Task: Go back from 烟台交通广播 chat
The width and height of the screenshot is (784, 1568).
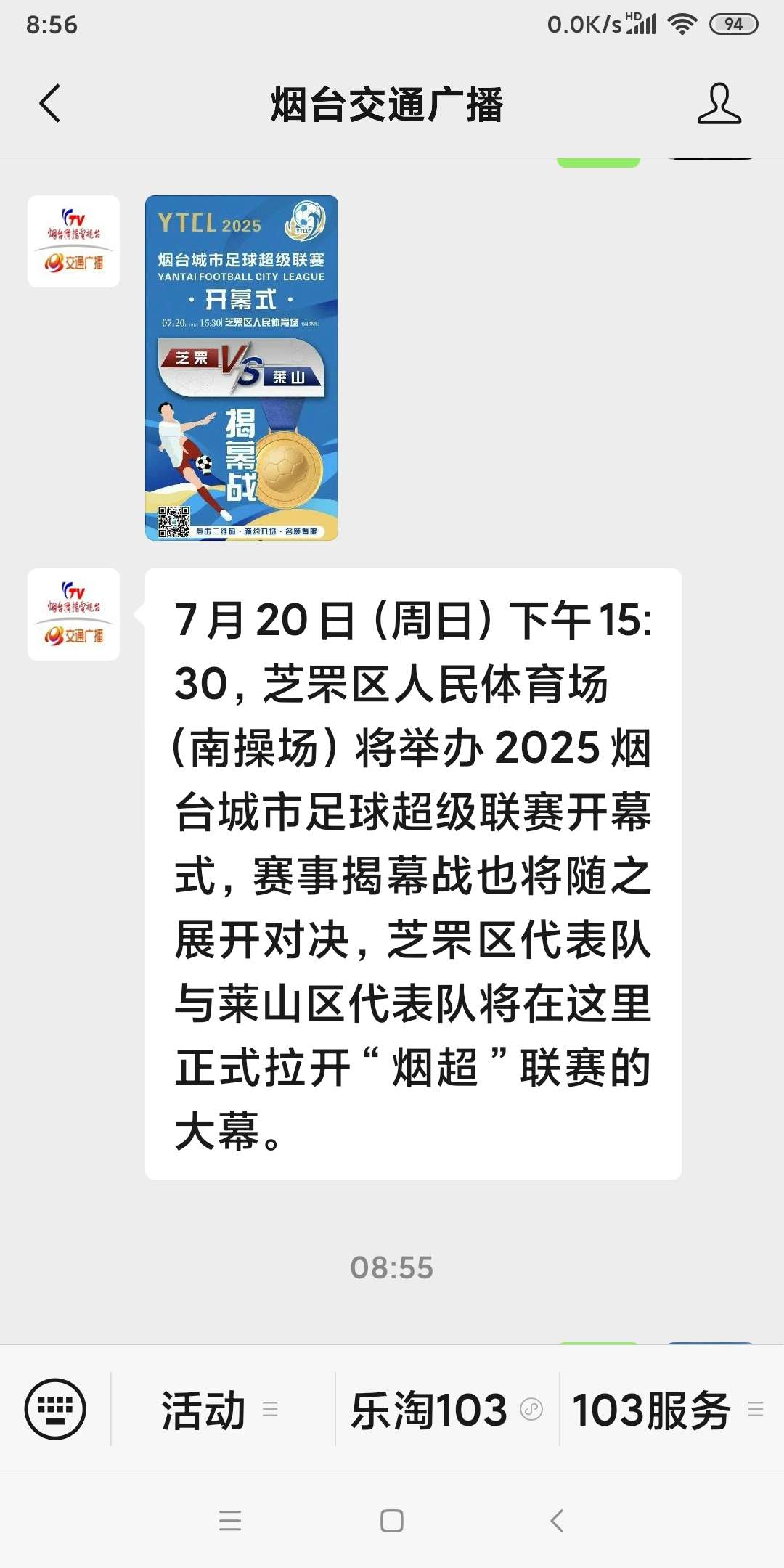Action: coord(49,104)
